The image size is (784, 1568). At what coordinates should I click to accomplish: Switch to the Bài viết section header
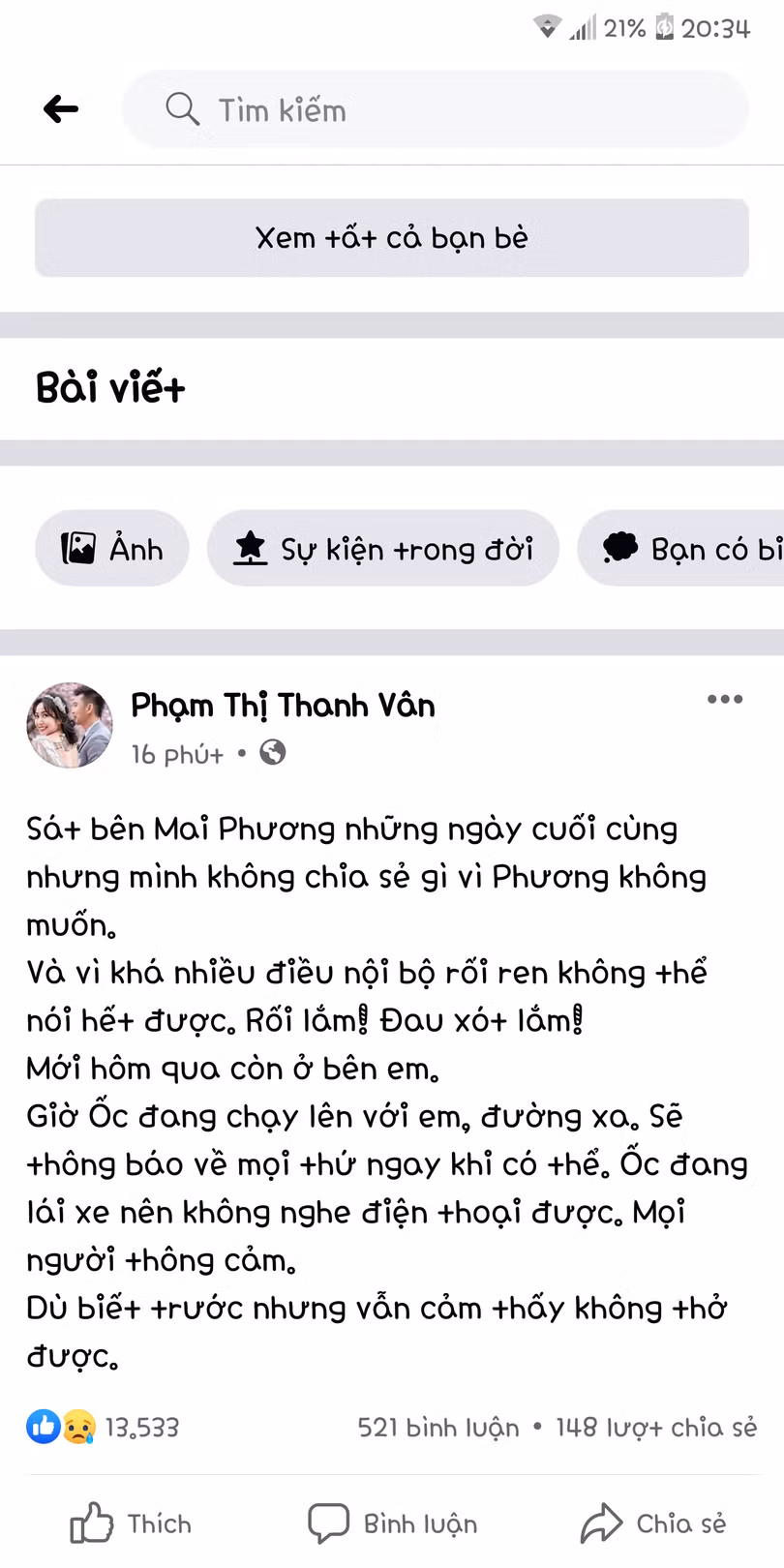(108, 386)
